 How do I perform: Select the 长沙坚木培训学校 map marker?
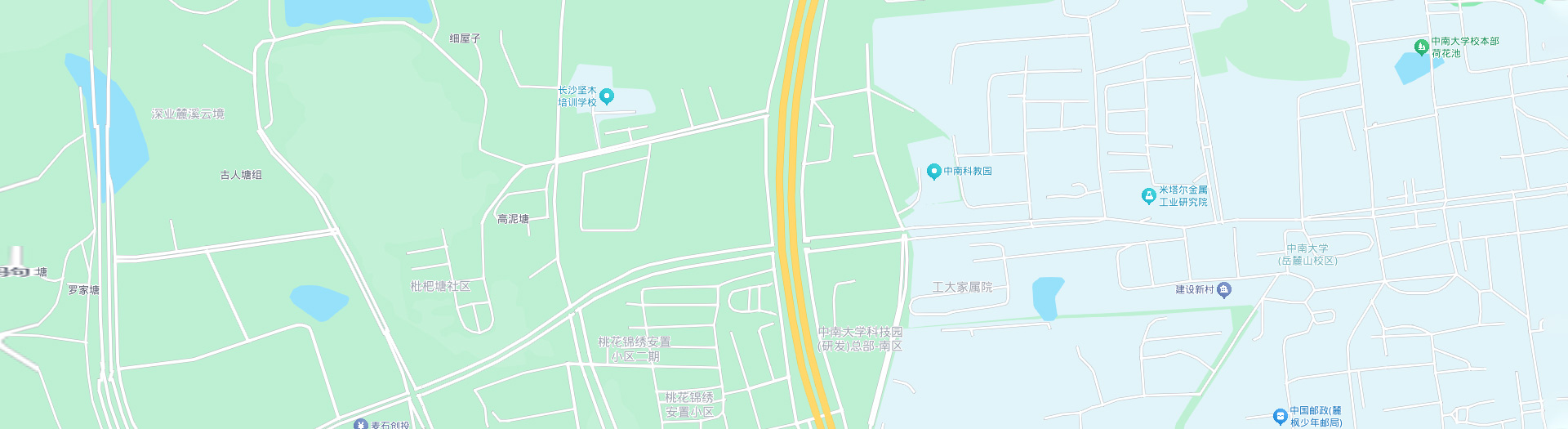607,97
